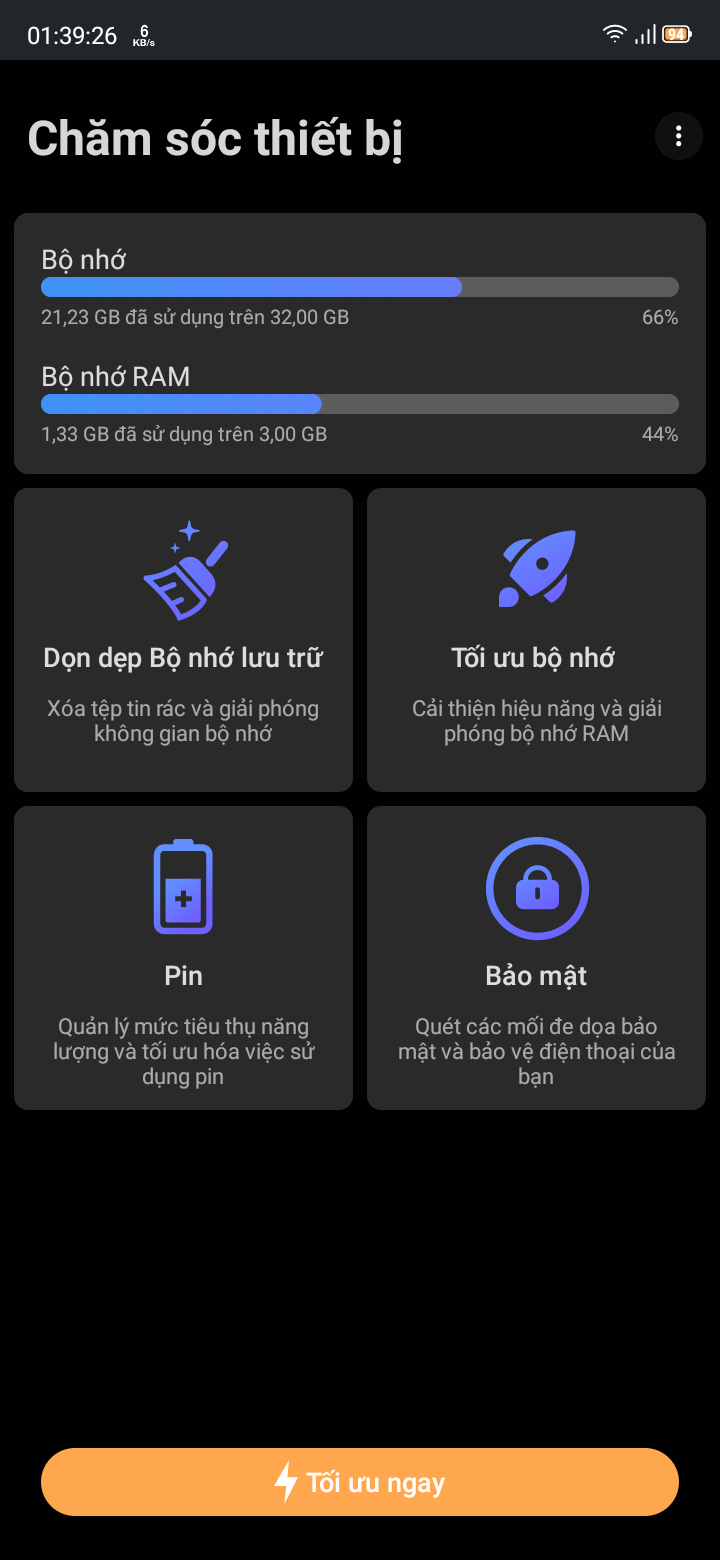This screenshot has height=1560, width=720.
Task: Select the Tối ưu bộ nhớ card
Action: [x=536, y=640]
